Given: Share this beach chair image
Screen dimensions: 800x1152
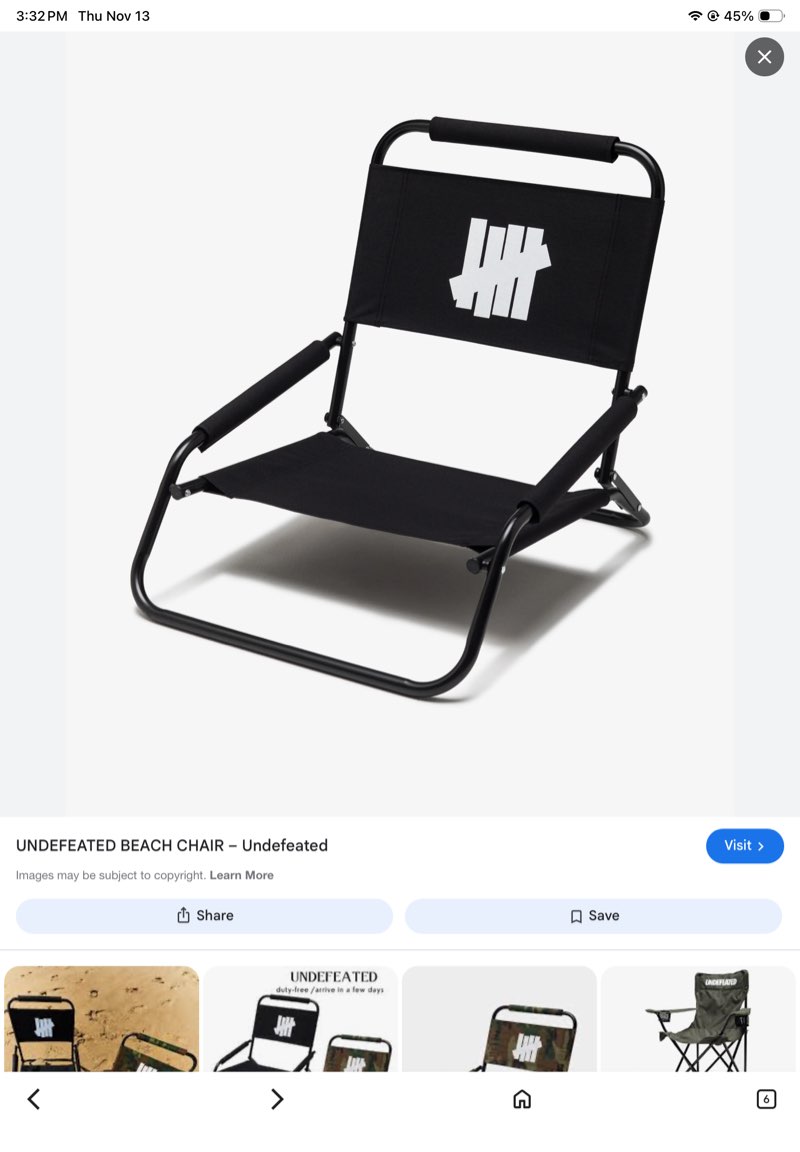Looking at the screenshot, I should [x=204, y=916].
